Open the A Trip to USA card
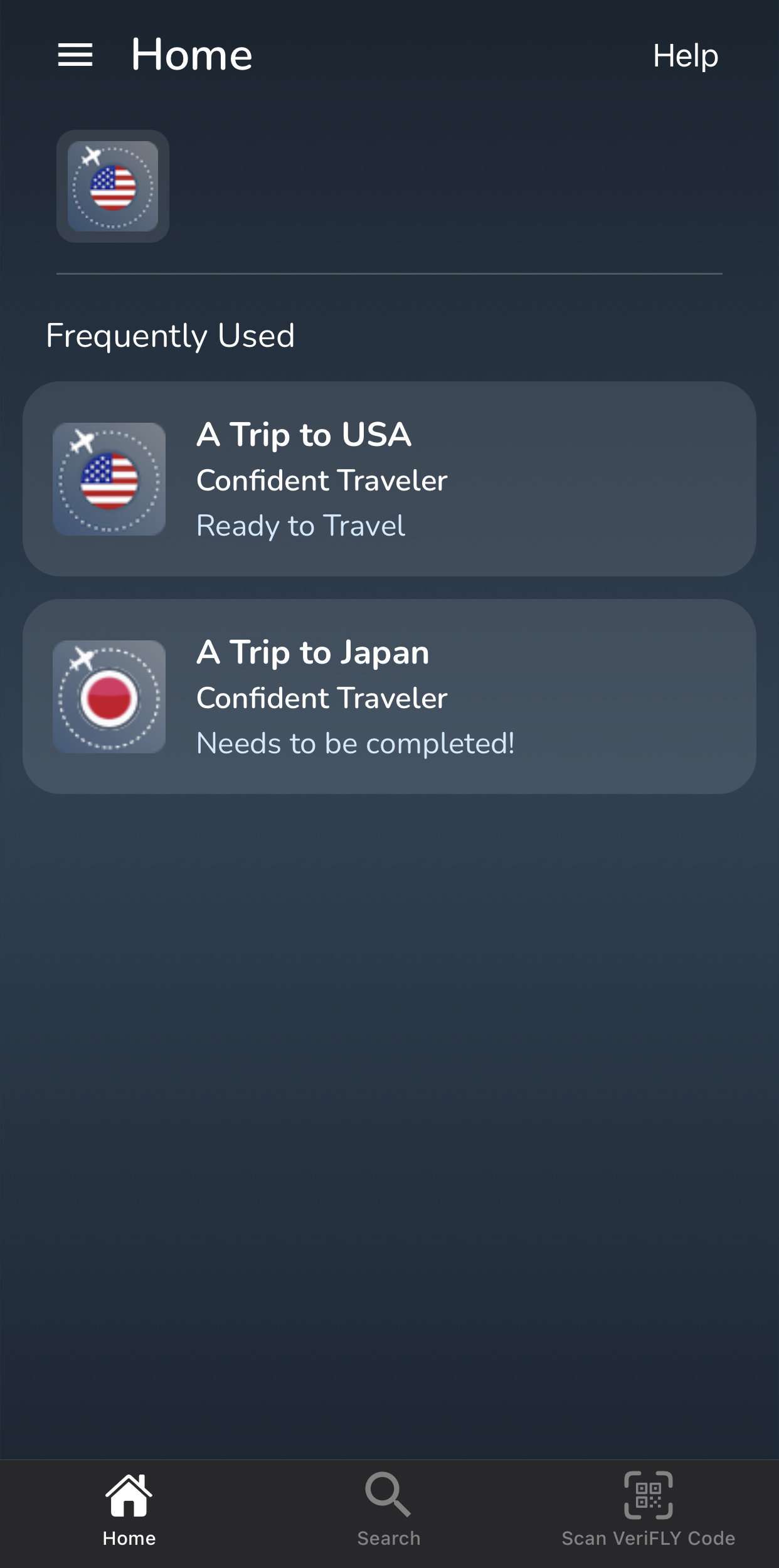The image size is (779, 1568). (x=389, y=479)
